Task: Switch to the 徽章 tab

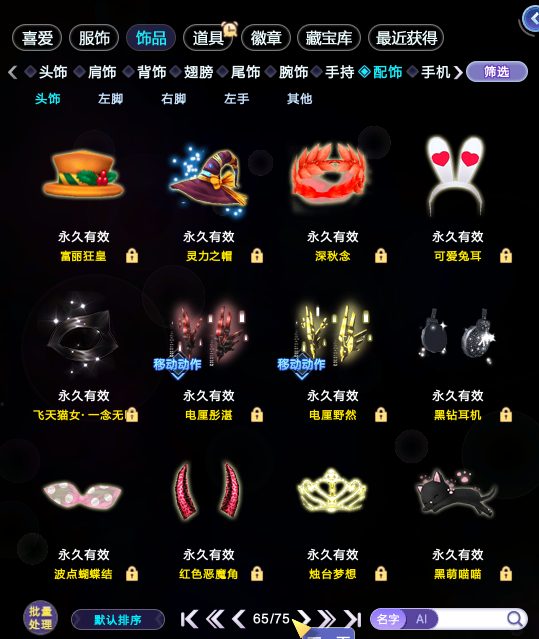Action: [x=266, y=38]
